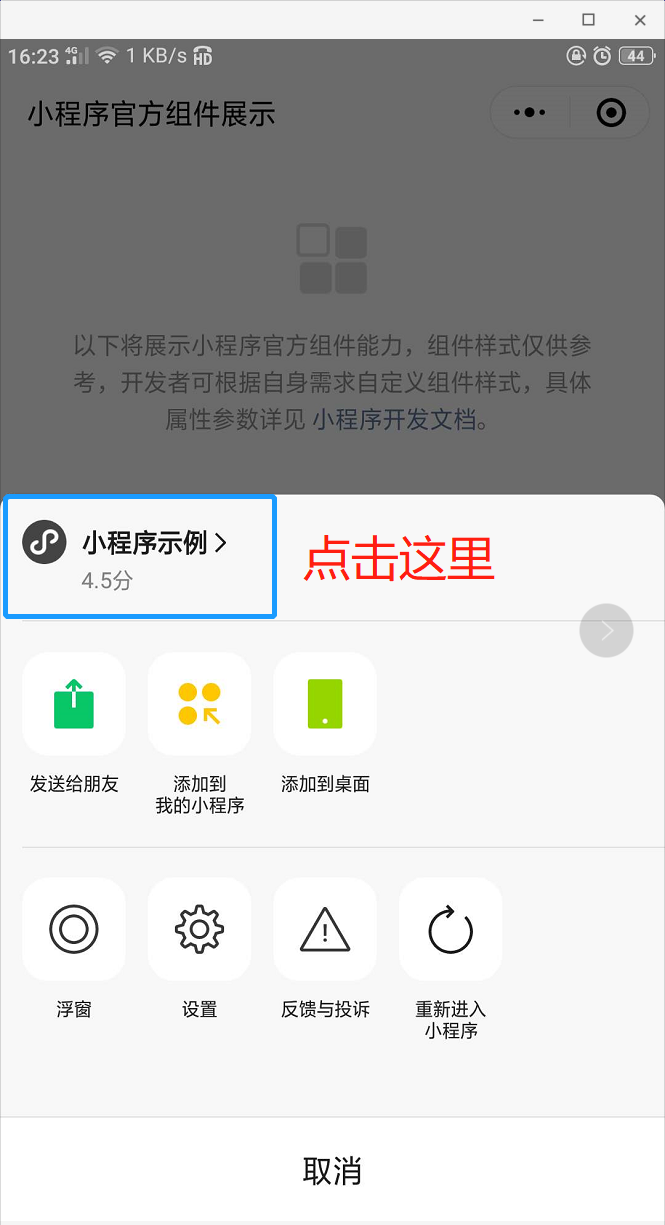This screenshot has width=665, height=1225.
Task: Tap 重新进入小程序 to reload
Action: click(450, 930)
